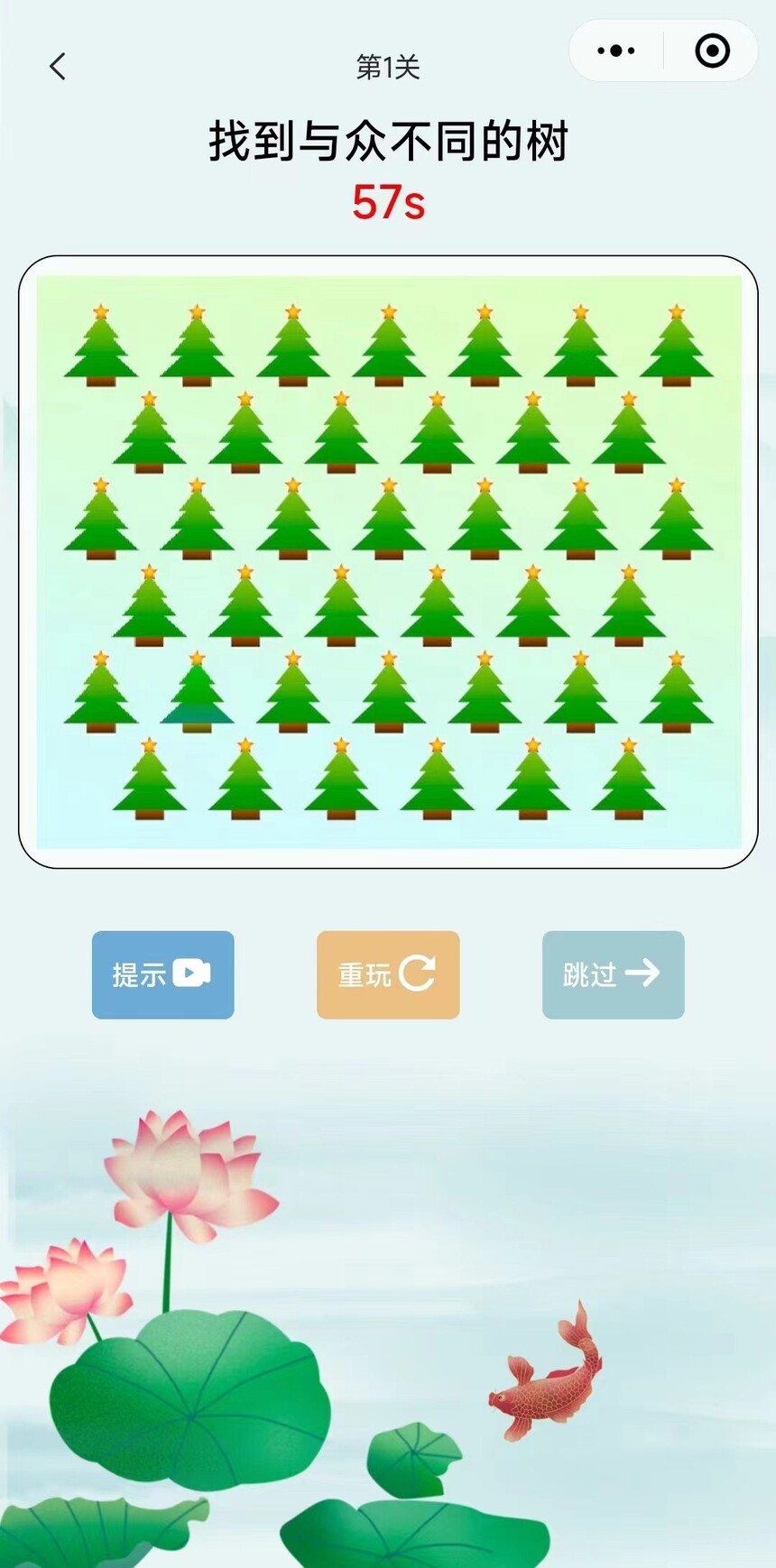Close the mini program with the circle icon

pyautogui.click(x=712, y=51)
